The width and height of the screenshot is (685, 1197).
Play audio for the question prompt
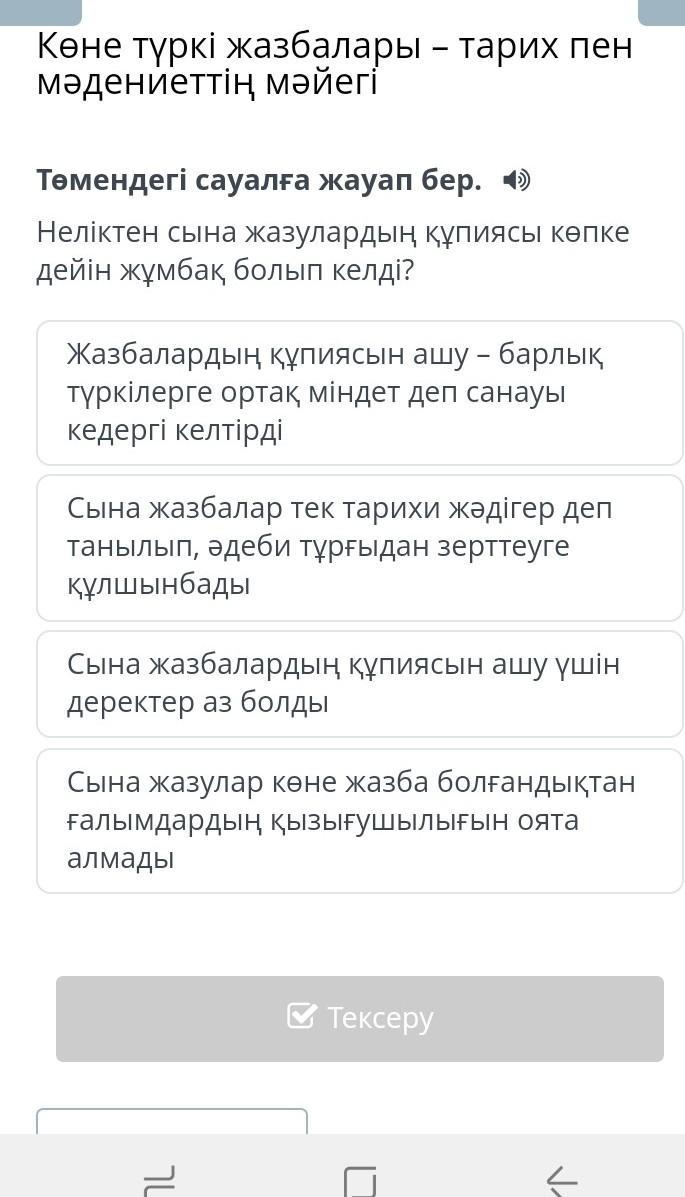click(516, 180)
